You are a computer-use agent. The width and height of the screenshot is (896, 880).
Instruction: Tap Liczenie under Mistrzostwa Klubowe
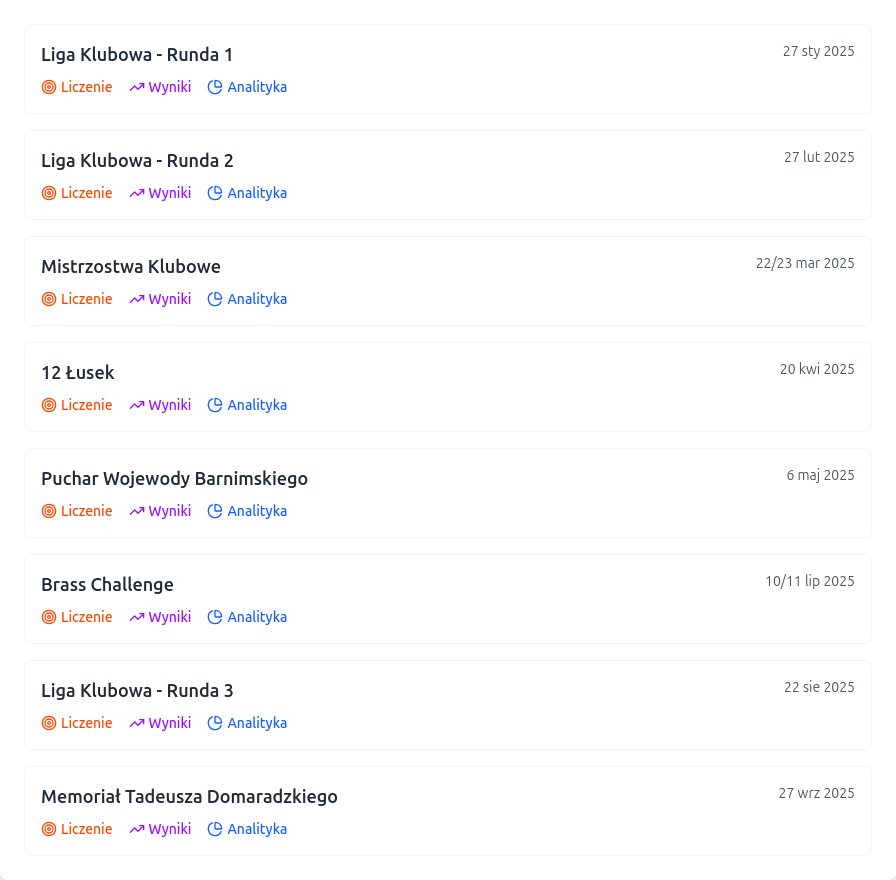click(77, 299)
